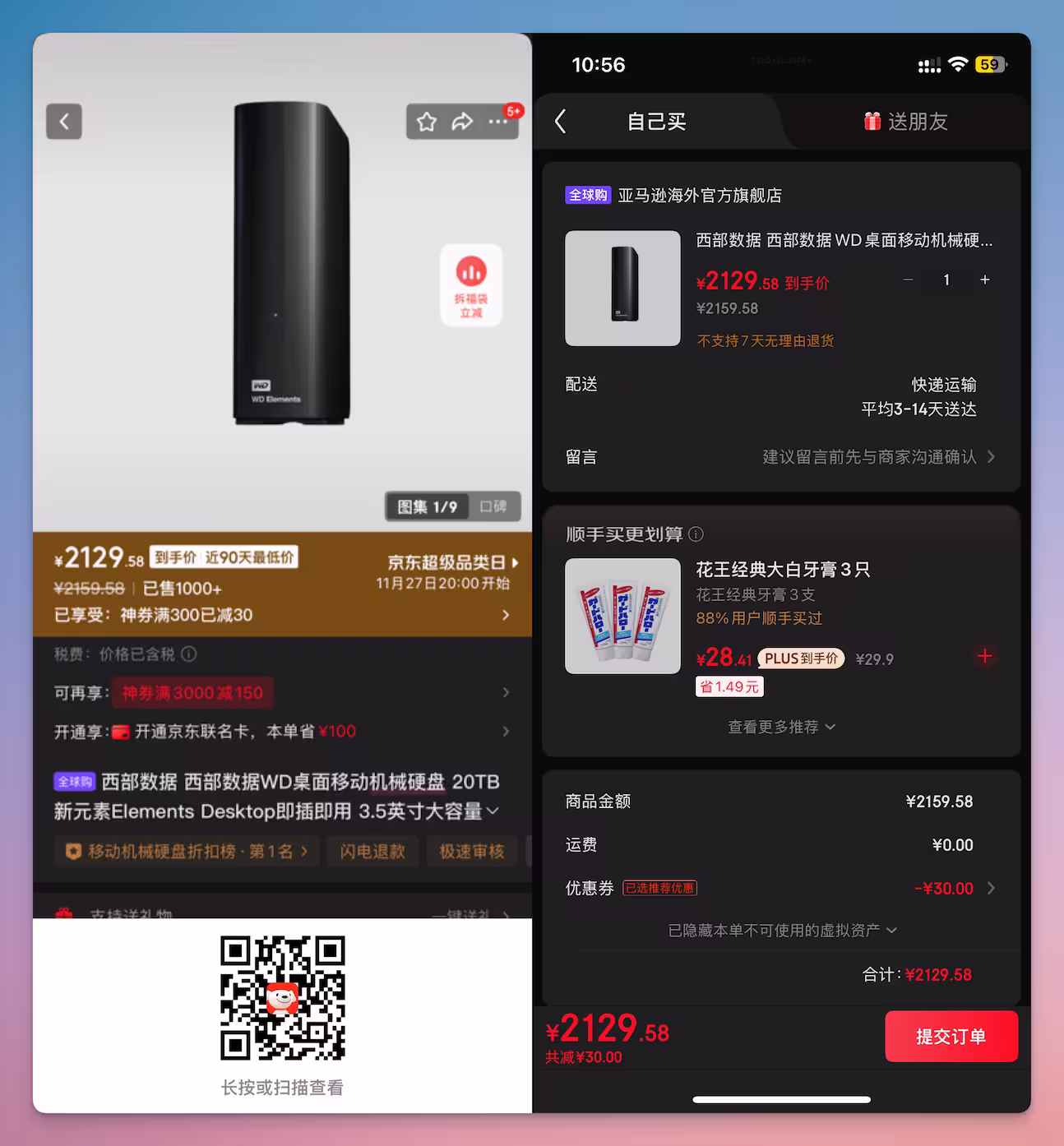Open the 口碑 tab on the product image
The image size is (1064, 1146).
(494, 507)
